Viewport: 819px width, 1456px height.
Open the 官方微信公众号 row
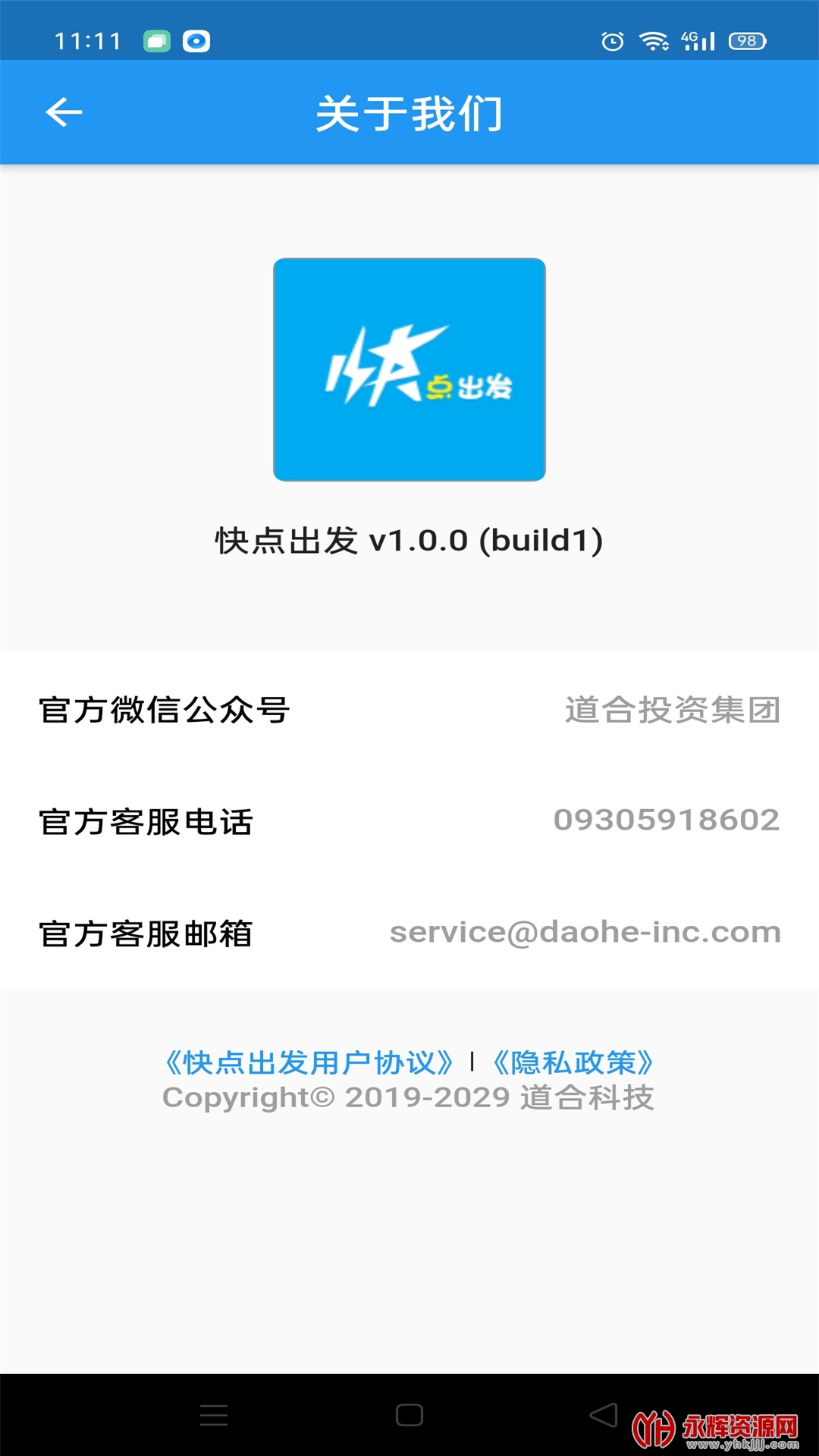409,710
